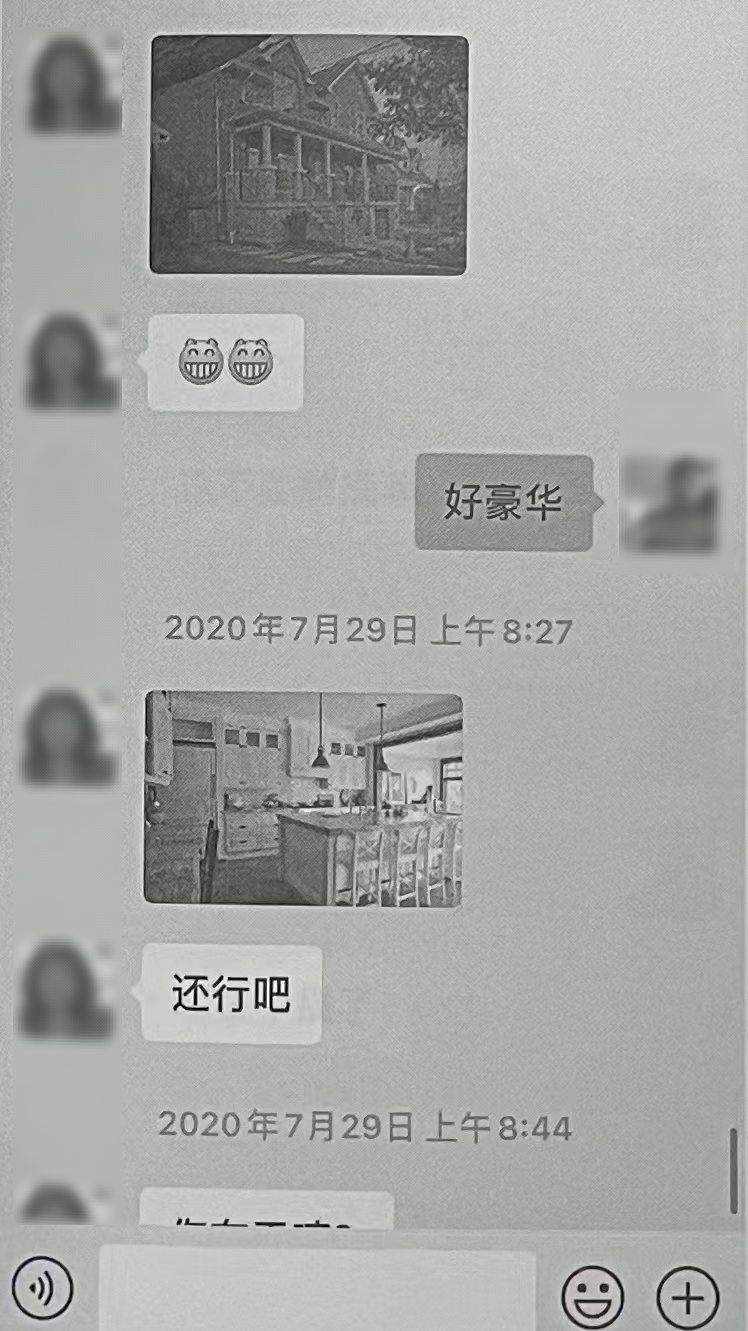Screen dimensions: 748x1331
Task: Open the emoji sticker panel
Action: click(592, 1295)
